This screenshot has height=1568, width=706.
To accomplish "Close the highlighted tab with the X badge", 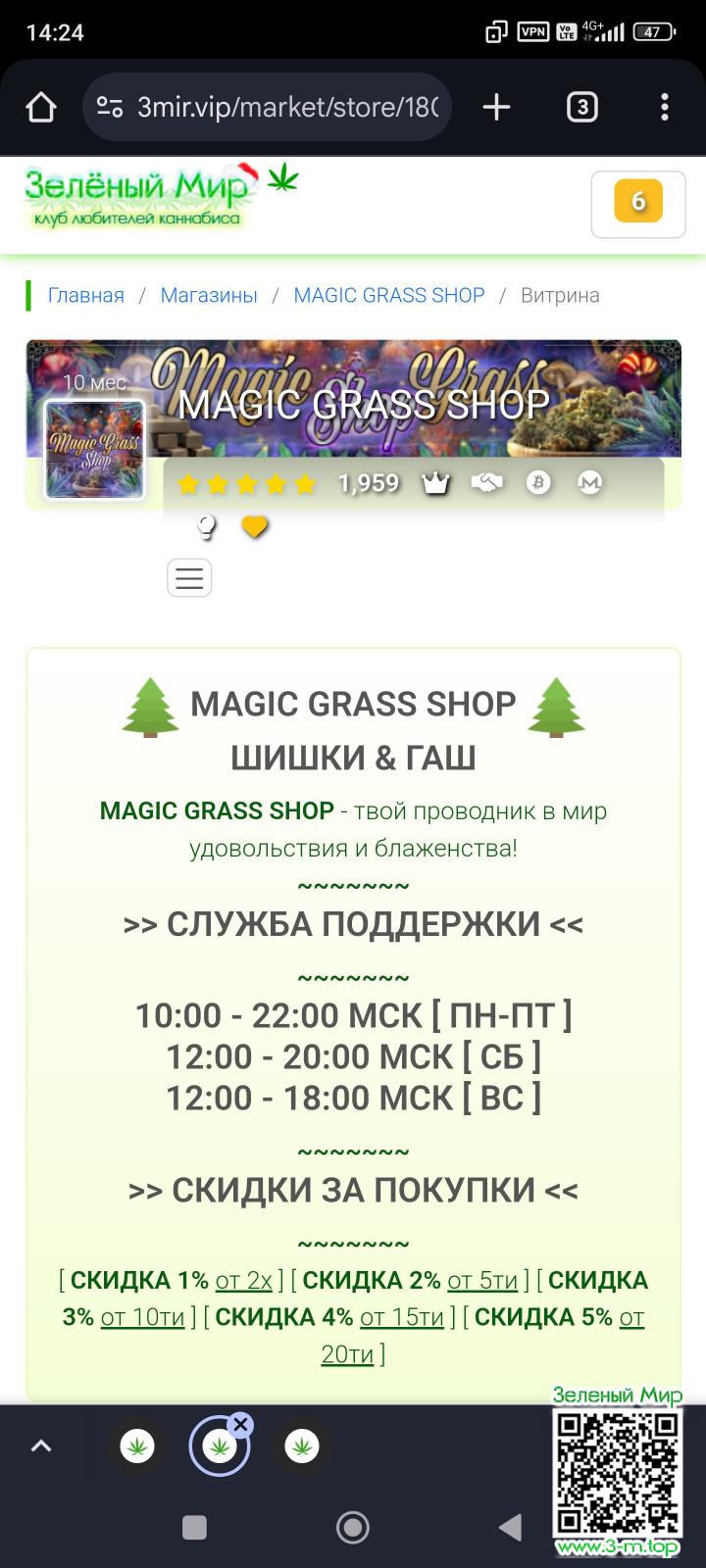I will [x=241, y=1424].
